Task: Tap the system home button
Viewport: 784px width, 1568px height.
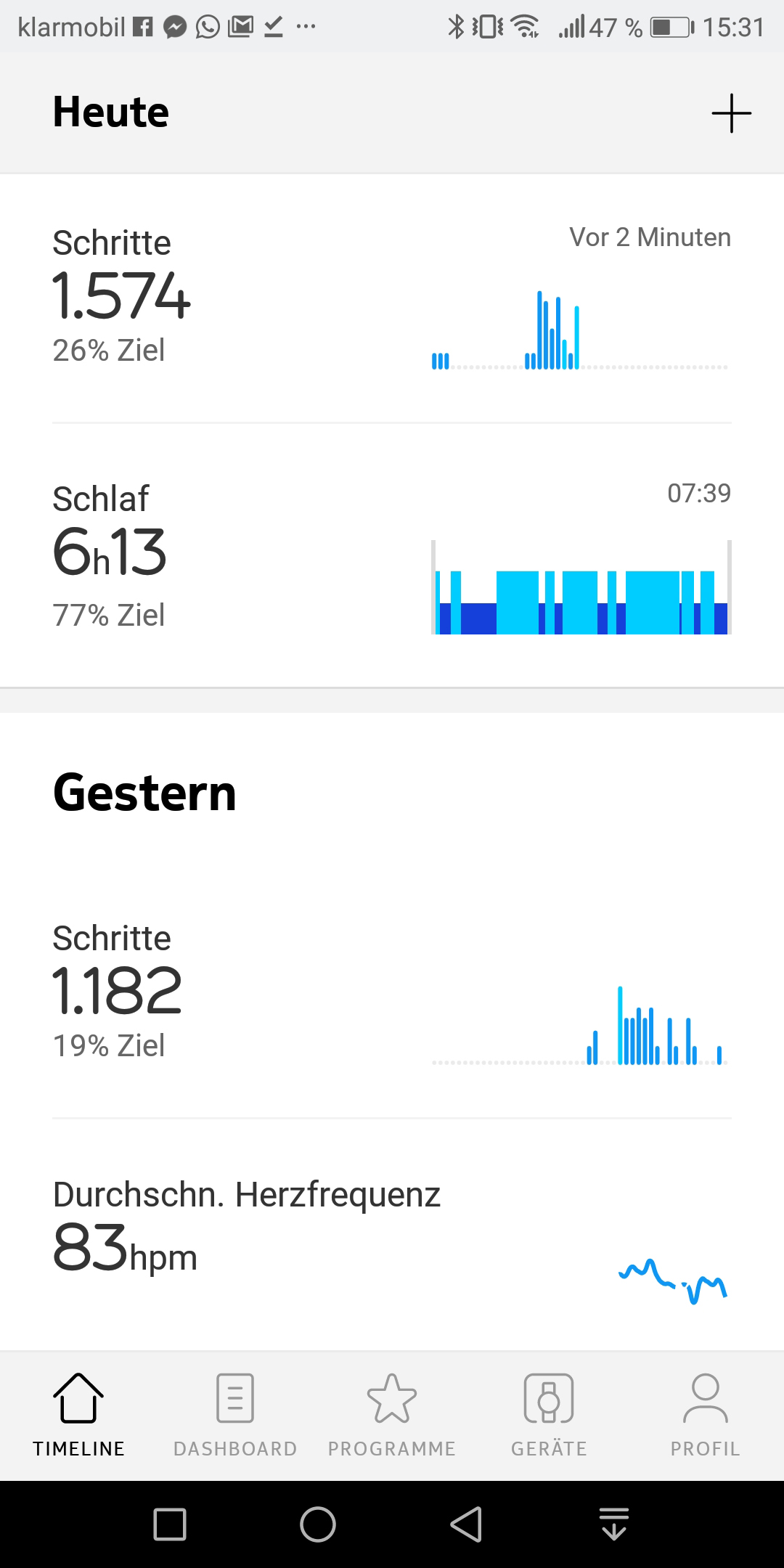Action: [x=318, y=1524]
